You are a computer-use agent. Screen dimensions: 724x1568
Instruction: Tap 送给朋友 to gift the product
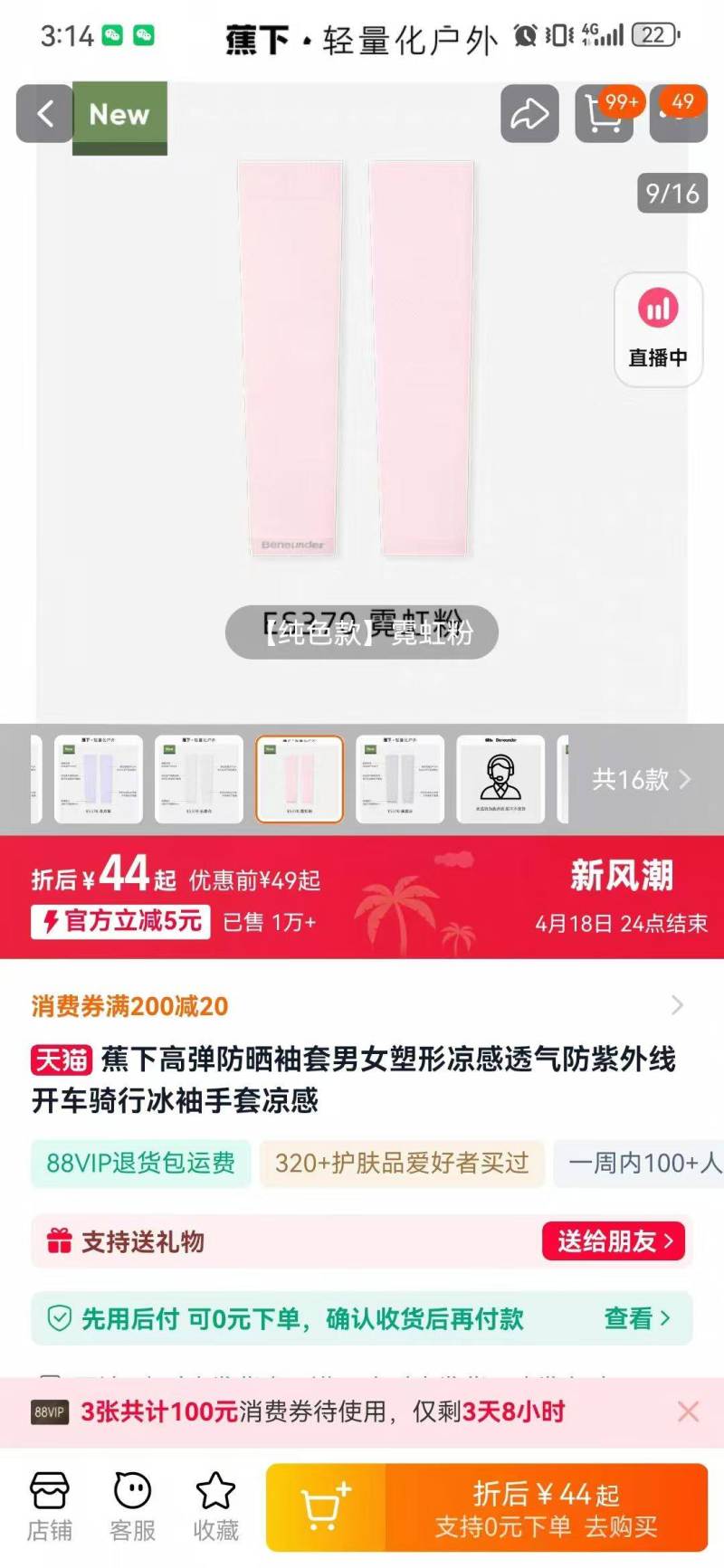pos(614,1240)
